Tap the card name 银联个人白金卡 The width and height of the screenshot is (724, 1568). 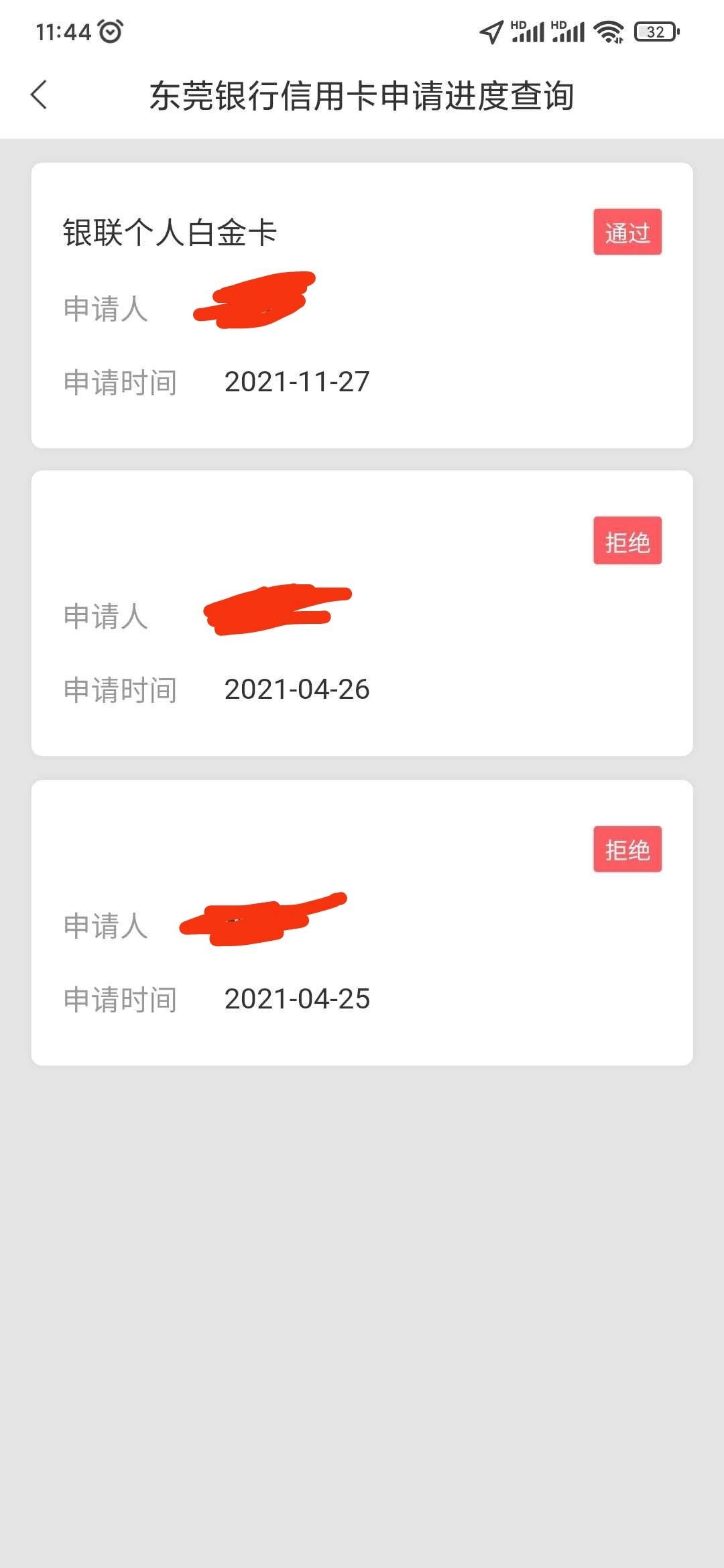pos(170,232)
